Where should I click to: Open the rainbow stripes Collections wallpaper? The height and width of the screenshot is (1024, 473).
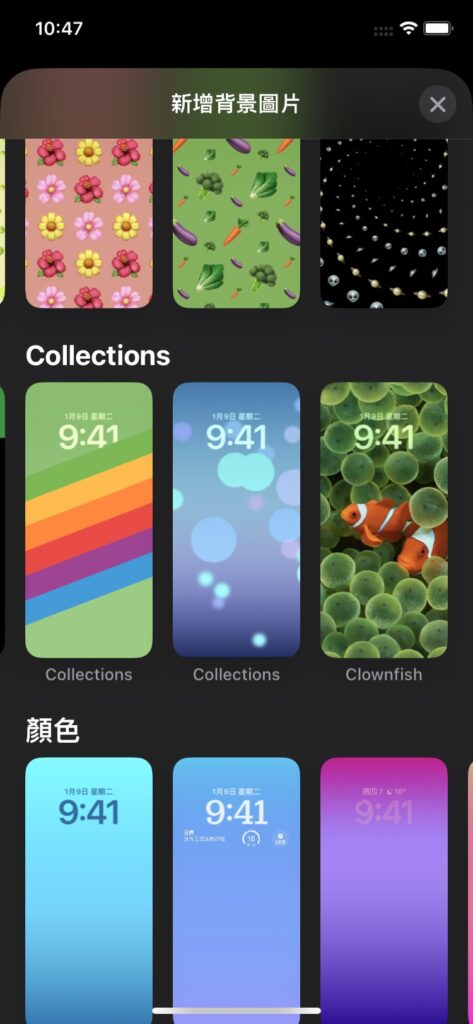point(89,520)
